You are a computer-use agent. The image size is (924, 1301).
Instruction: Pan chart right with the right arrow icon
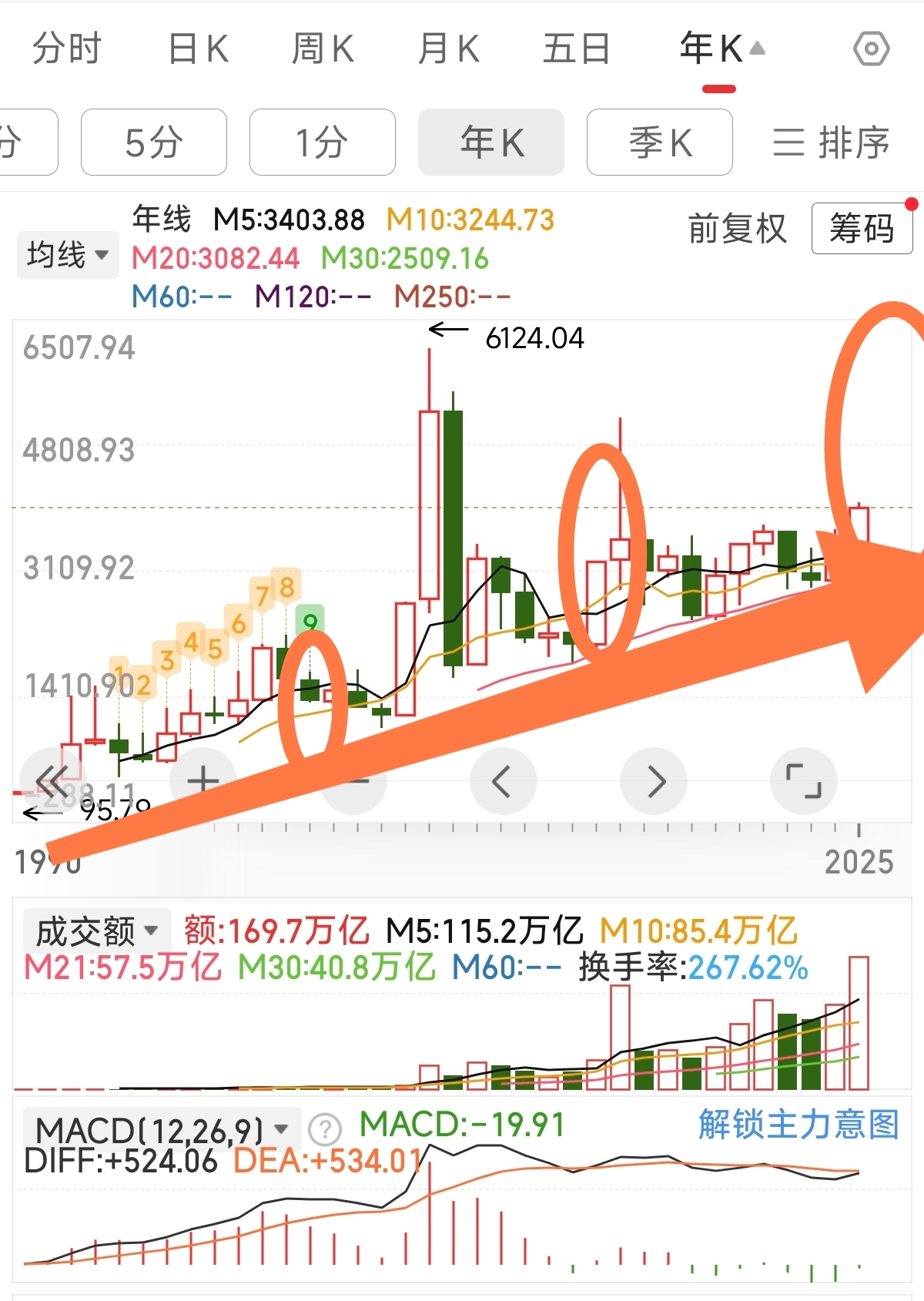(654, 780)
